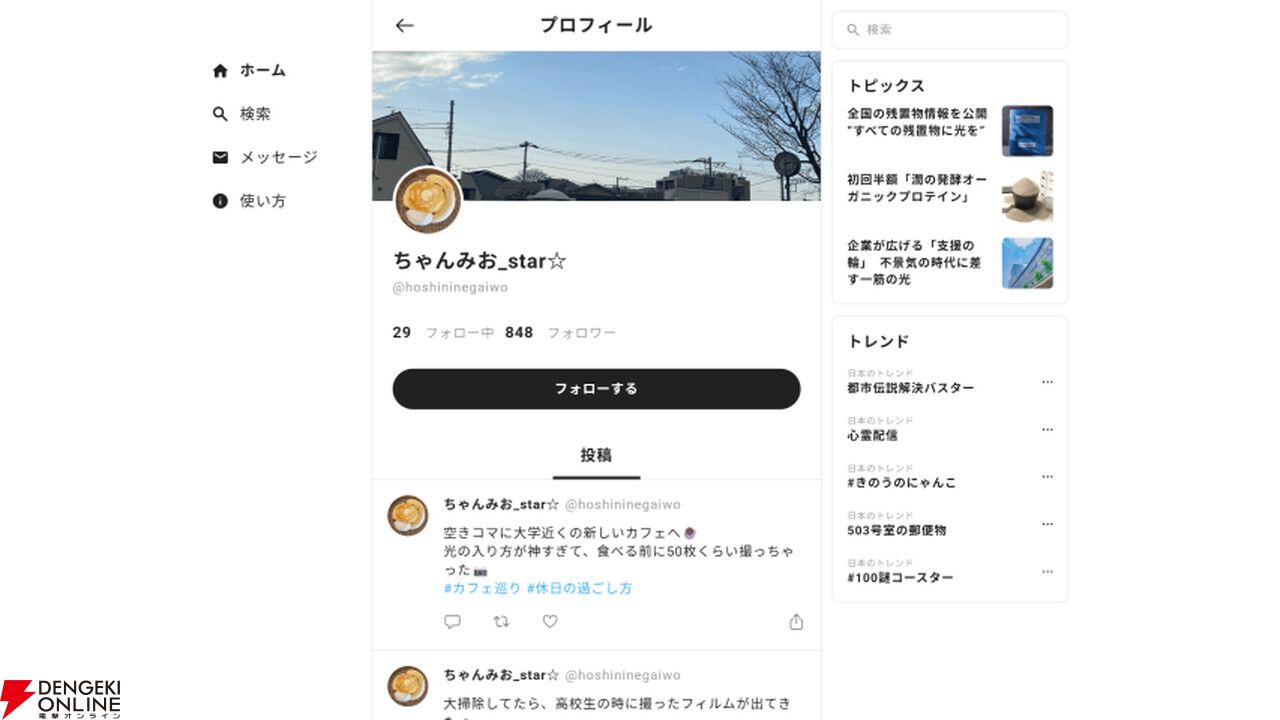Open hashtag #休日の過ごし方
Screen dimensions: 1280x720
coord(580,589)
